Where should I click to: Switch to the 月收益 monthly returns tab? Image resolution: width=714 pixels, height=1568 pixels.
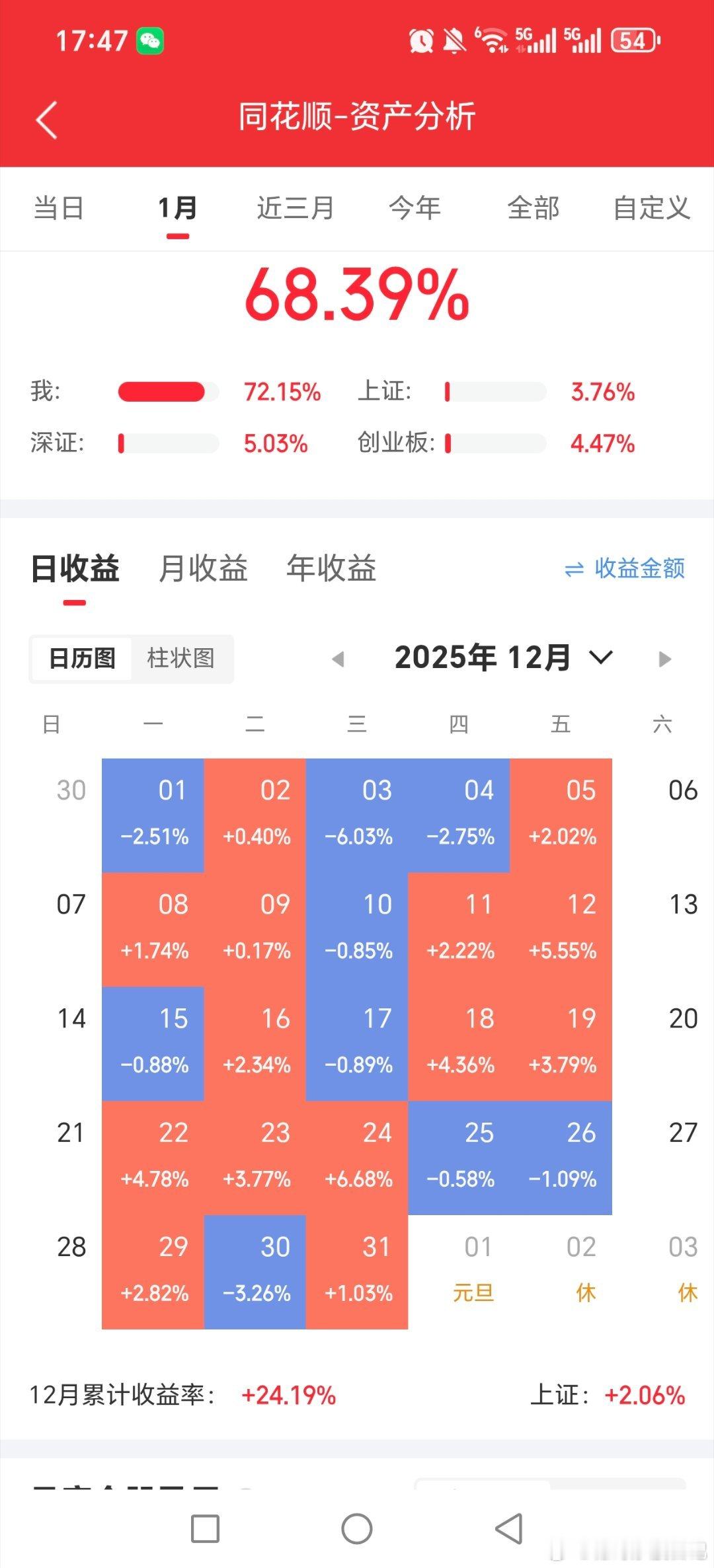click(x=202, y=569)
